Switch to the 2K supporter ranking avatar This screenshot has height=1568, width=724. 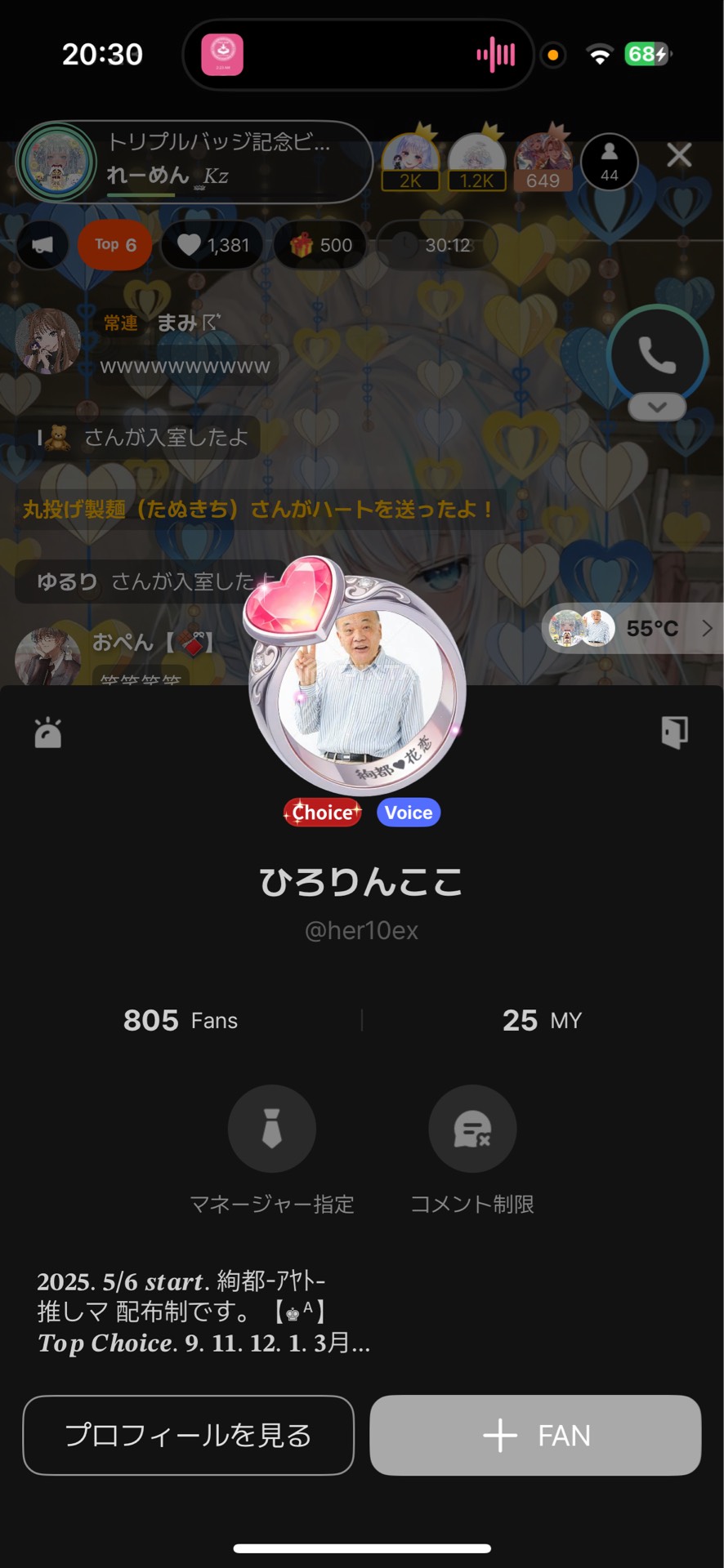click(x=411, y=159)
